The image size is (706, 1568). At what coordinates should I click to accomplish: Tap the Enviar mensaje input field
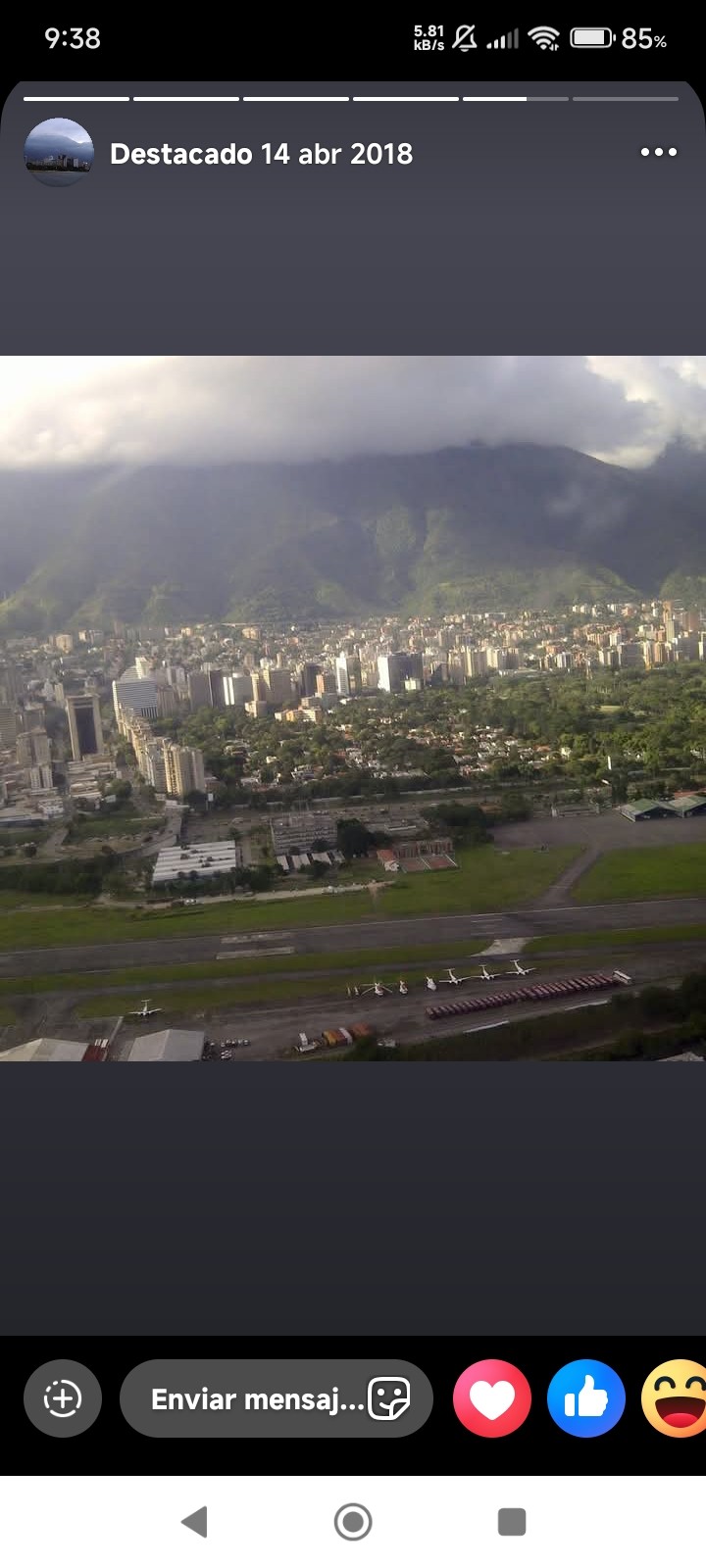[x=255, y=1398]
